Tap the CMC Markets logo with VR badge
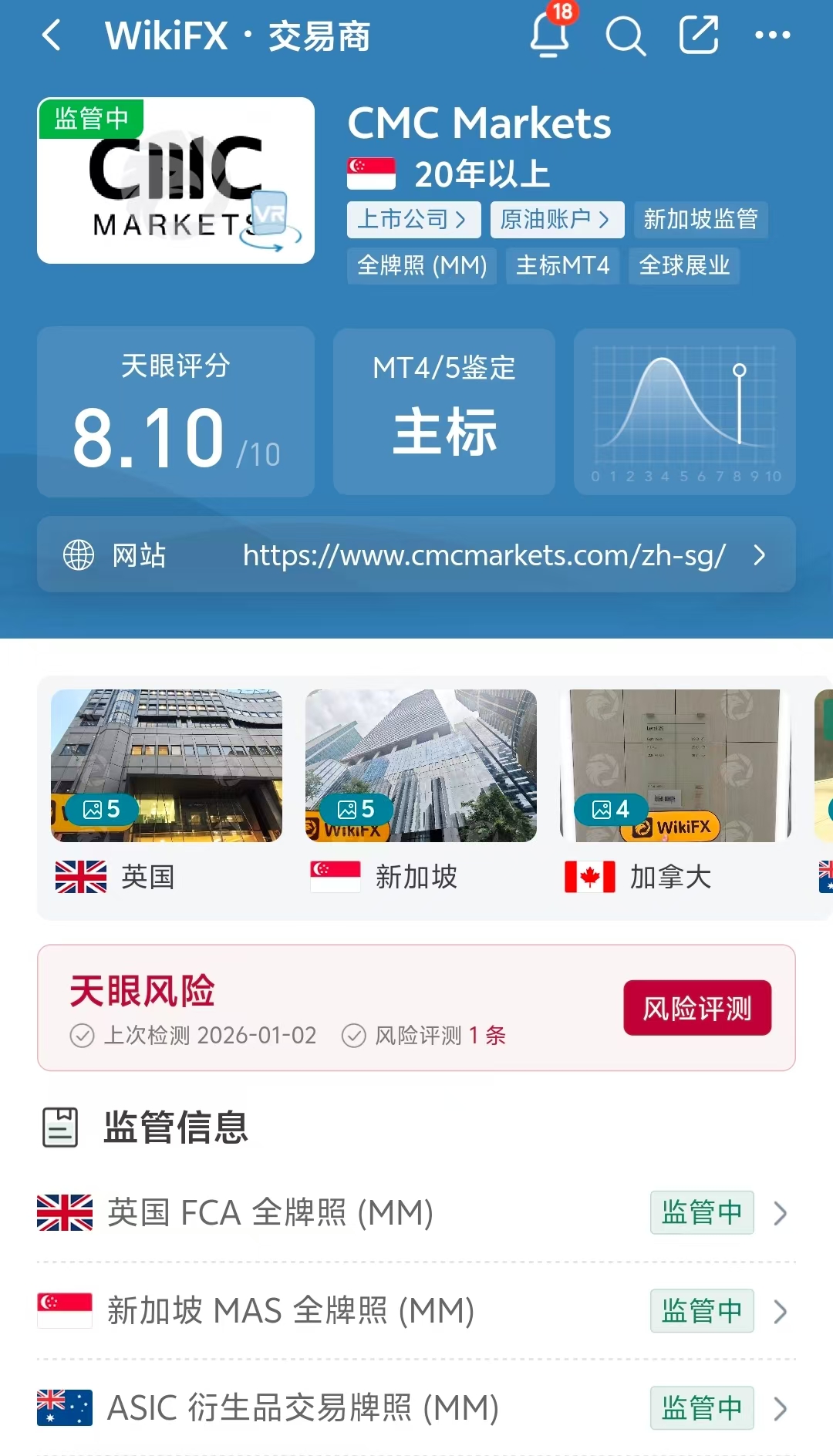Screen dimensions: 833x1456 click(176, 180)
